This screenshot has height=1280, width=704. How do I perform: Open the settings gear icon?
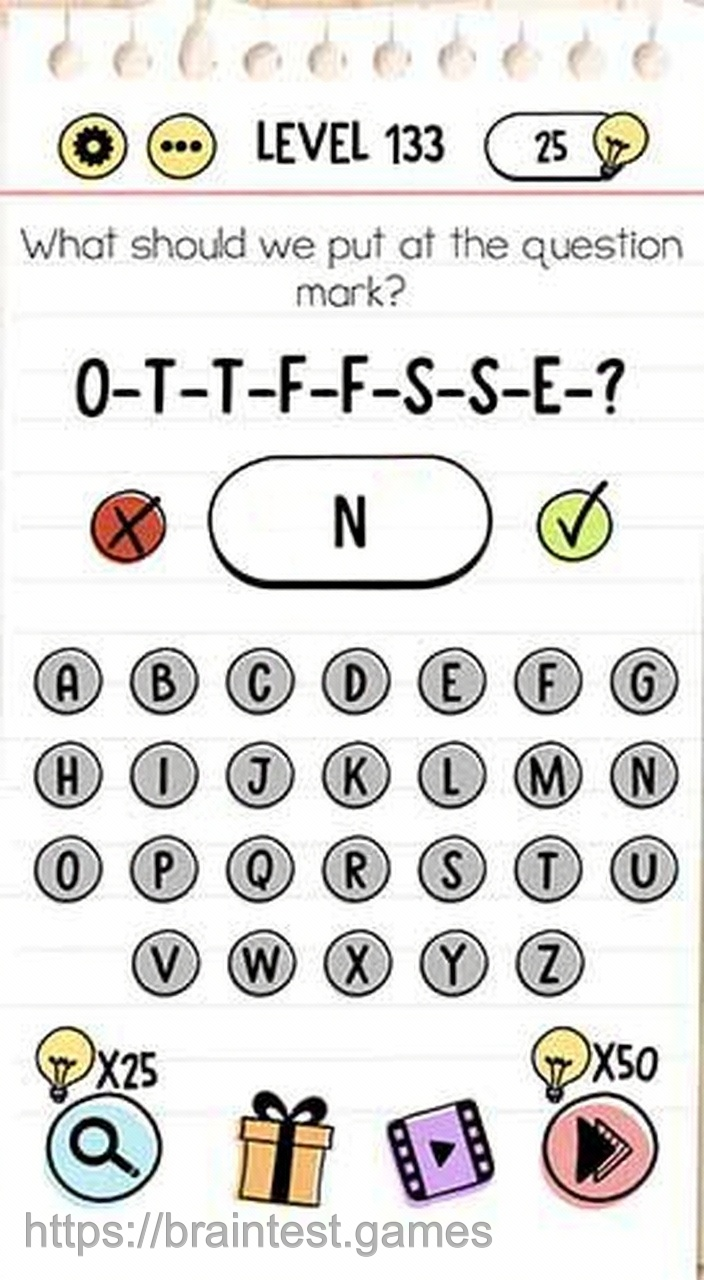tap(93, 148)
